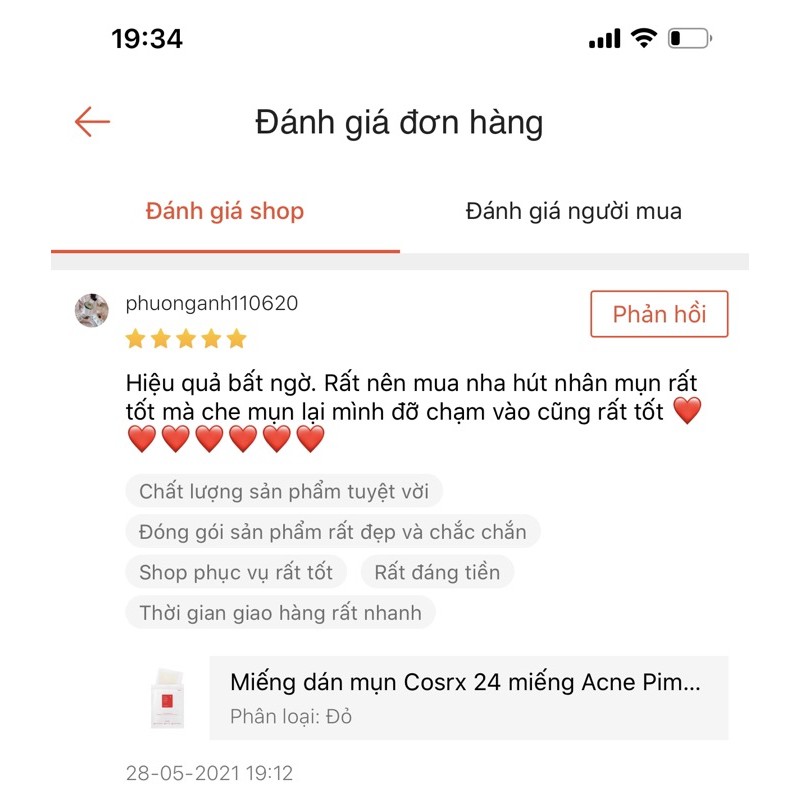Open the Miếng dán mụn Cosrx product
This screenshot has width=800, height=800.
466,697
